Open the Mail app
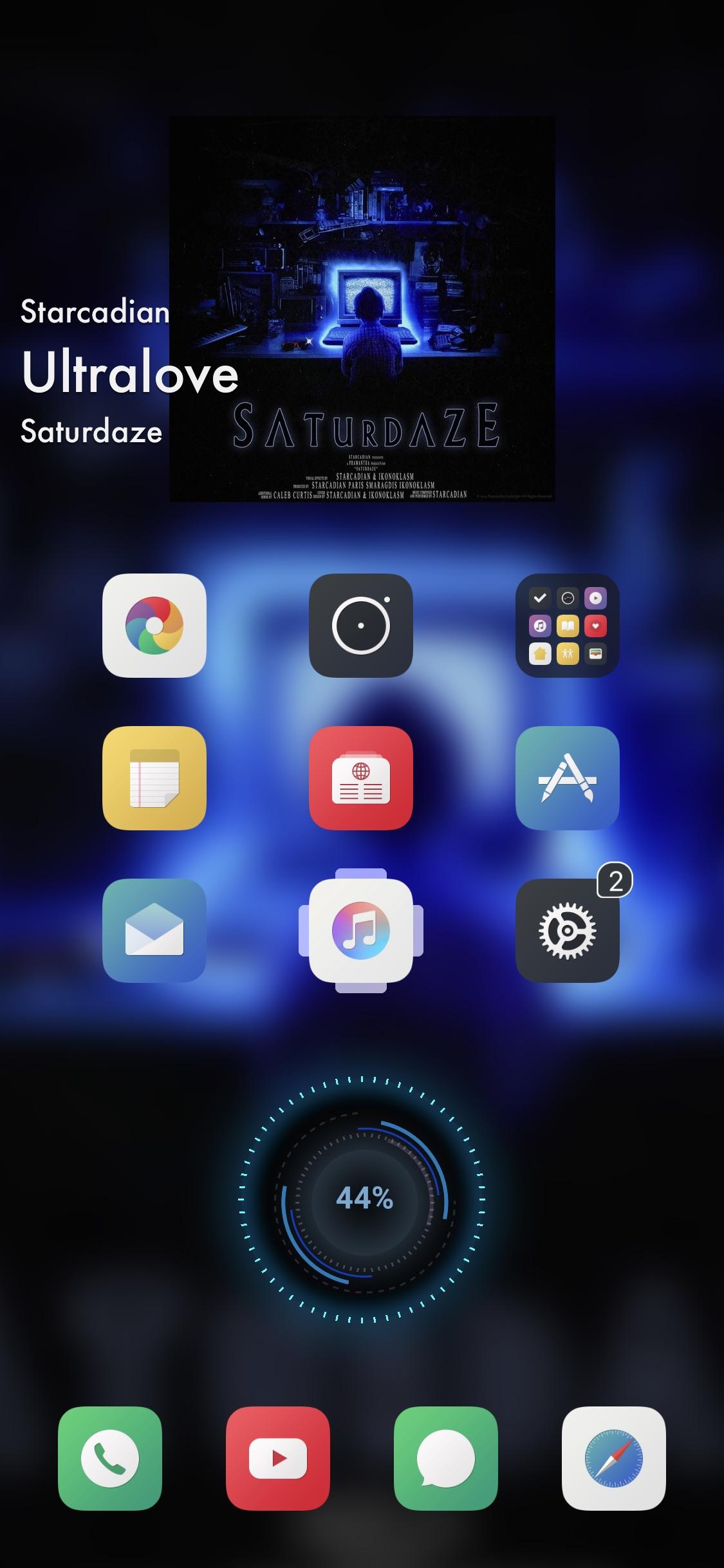 [x=154, y=930]
